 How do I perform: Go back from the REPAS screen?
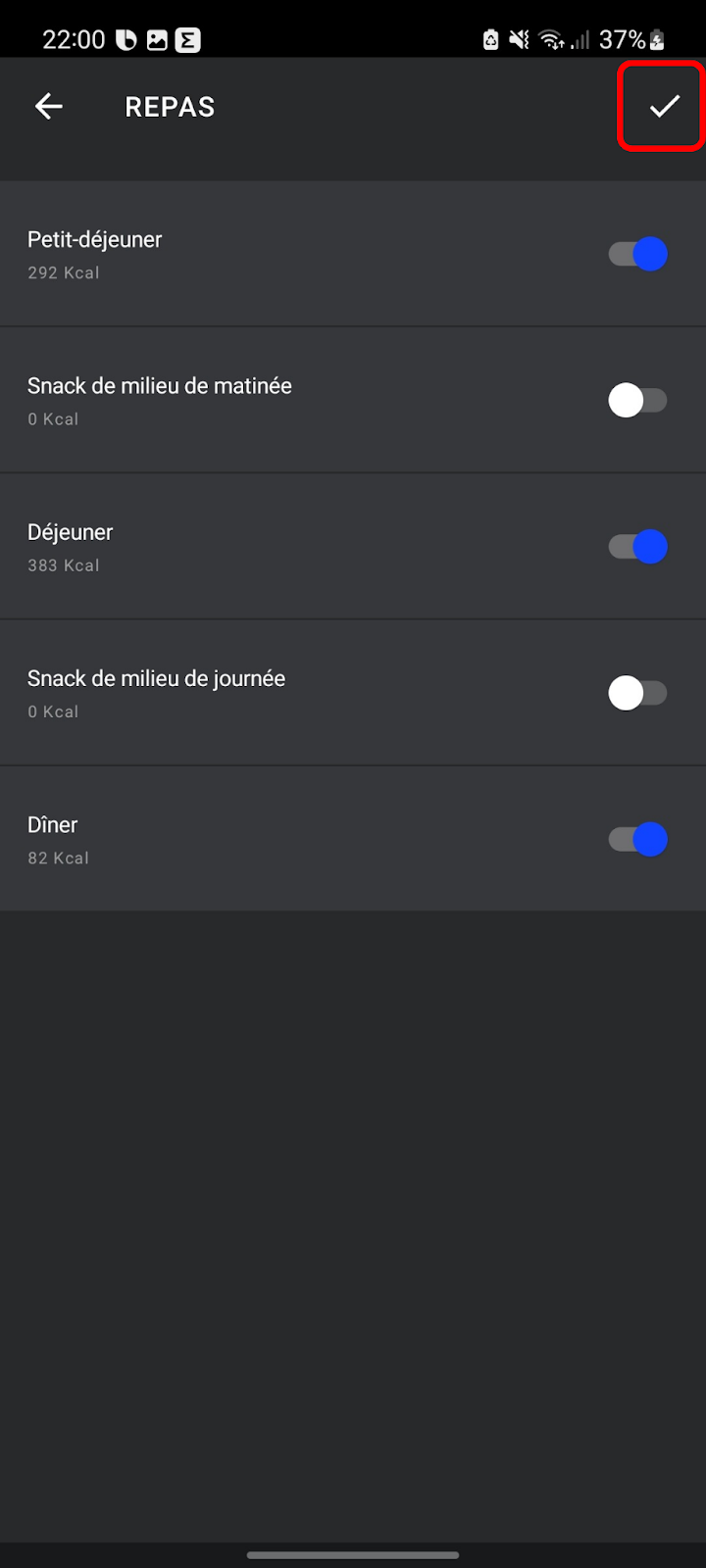pyautogui.click(x=48, y=106)
